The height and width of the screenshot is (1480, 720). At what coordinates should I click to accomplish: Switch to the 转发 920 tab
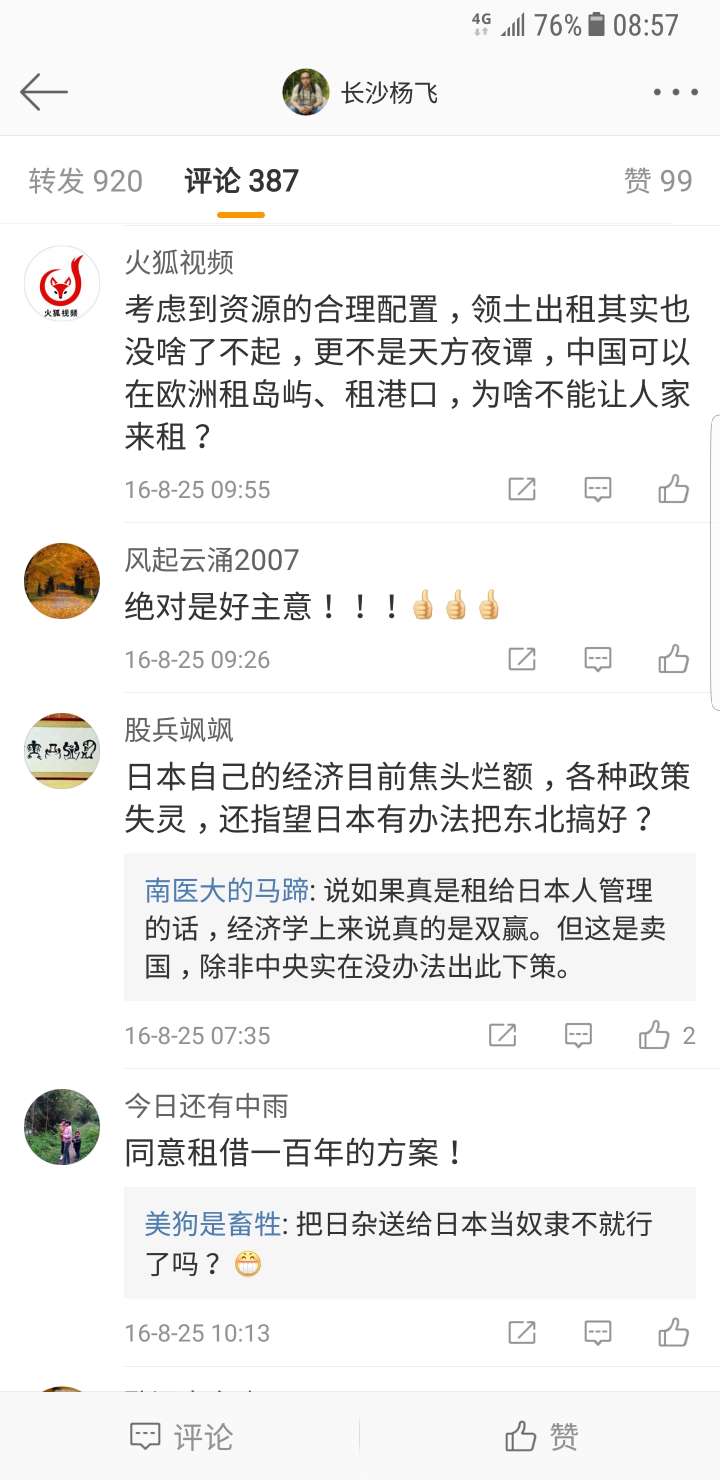point(86,181)
